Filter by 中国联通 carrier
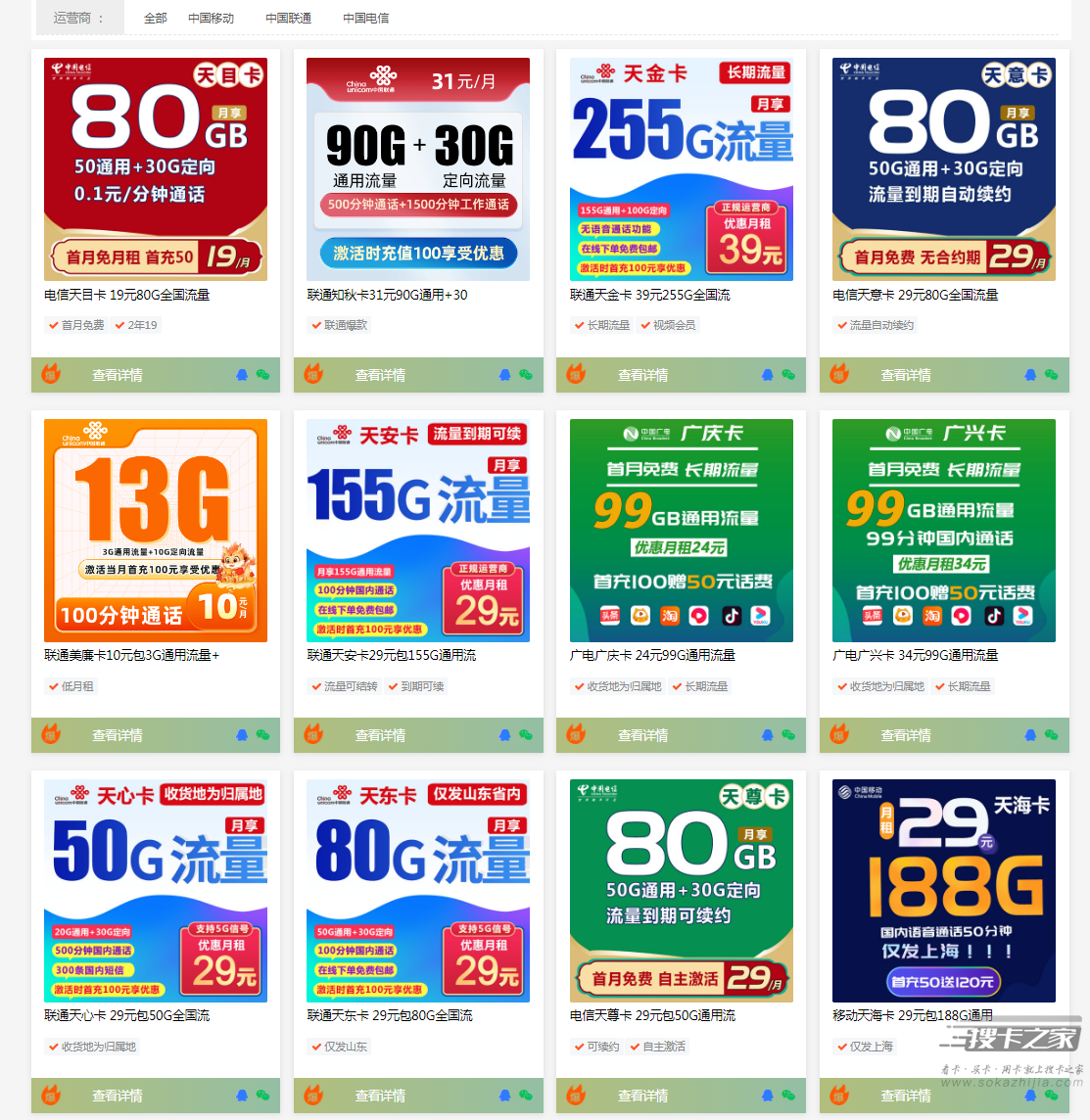1090x1120 pixels. (288, 18)
